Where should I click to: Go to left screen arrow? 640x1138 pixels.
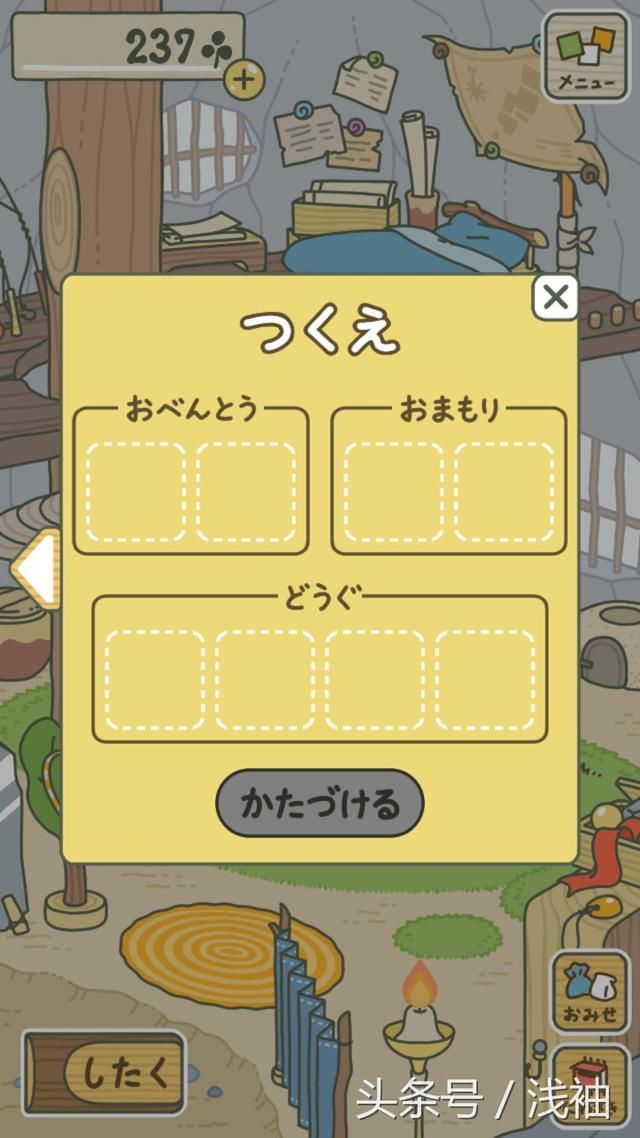point(35,570)
